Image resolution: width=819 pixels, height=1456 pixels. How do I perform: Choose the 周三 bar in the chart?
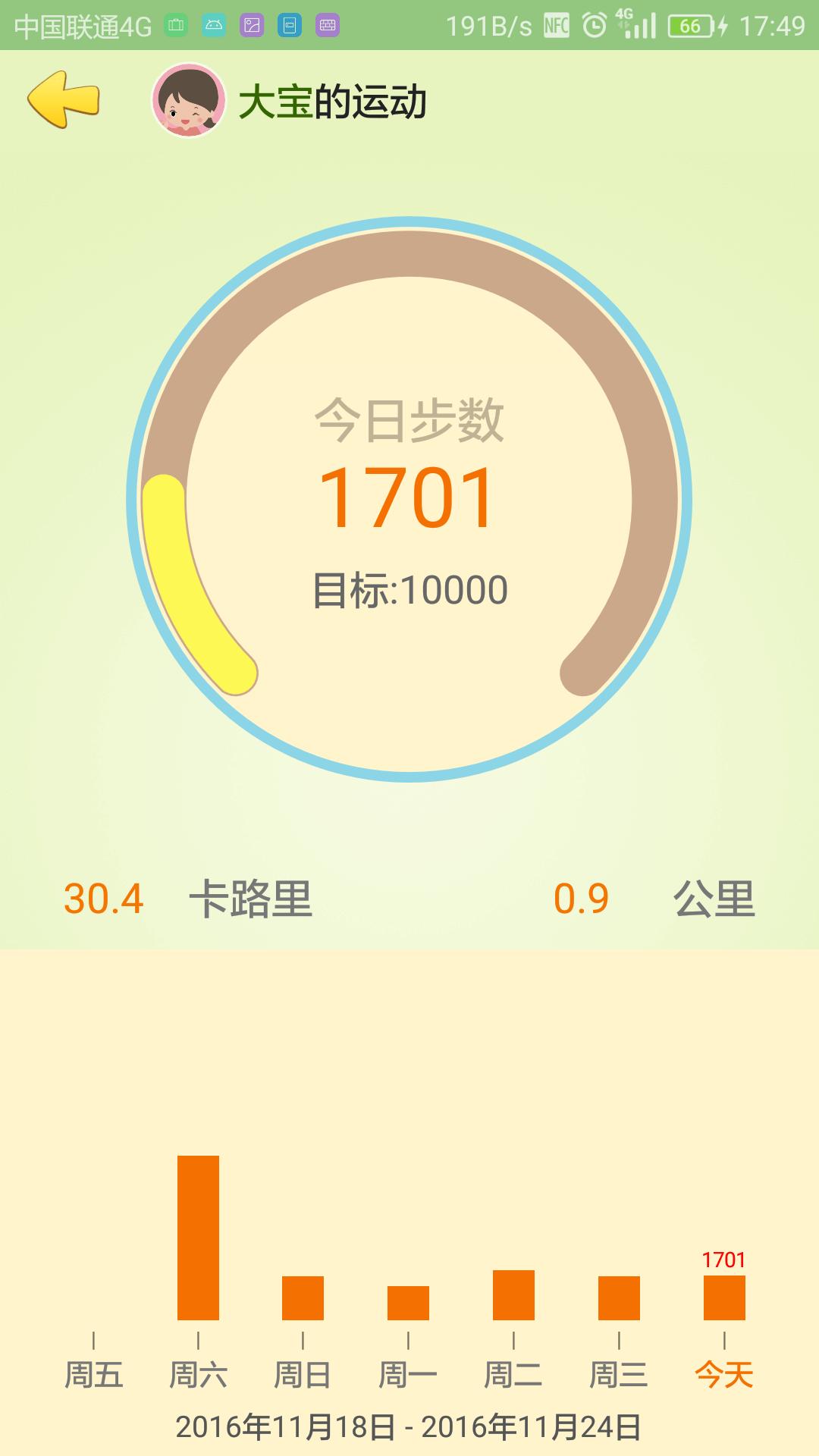point(619,1298)
